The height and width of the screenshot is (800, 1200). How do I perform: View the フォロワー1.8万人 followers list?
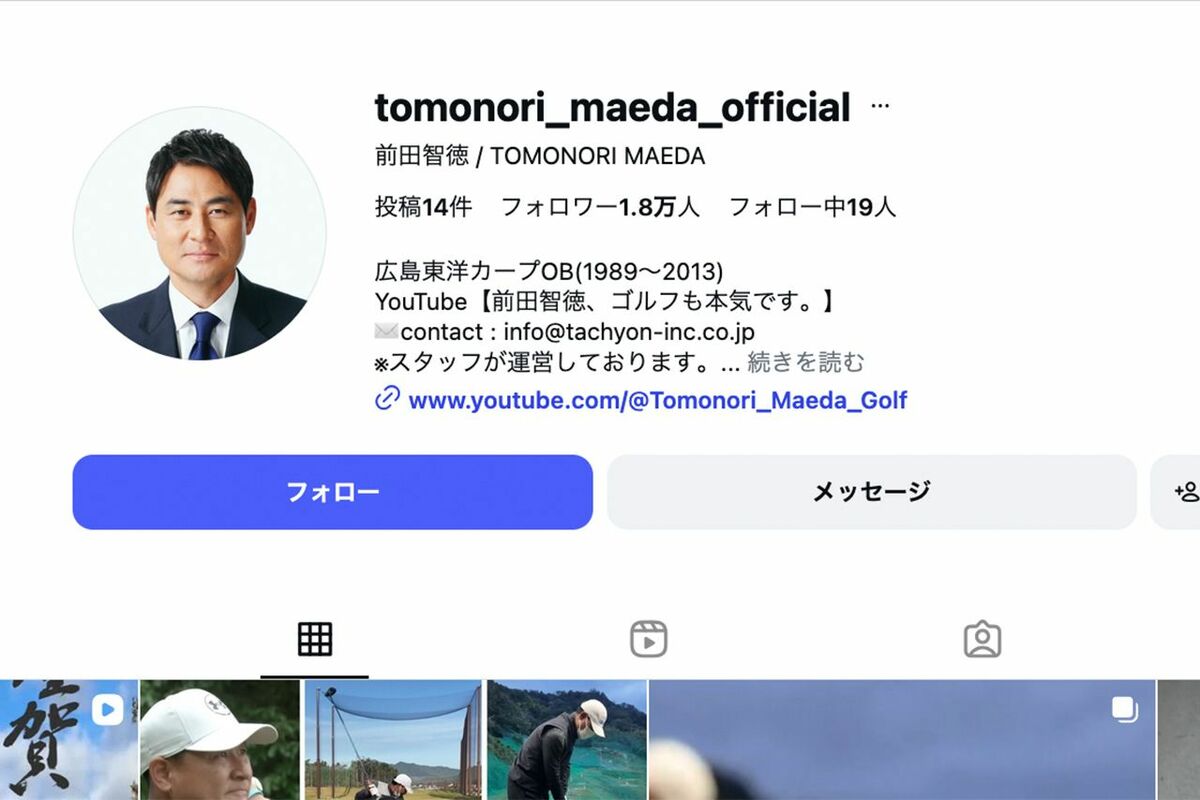(x=599, y=208)
